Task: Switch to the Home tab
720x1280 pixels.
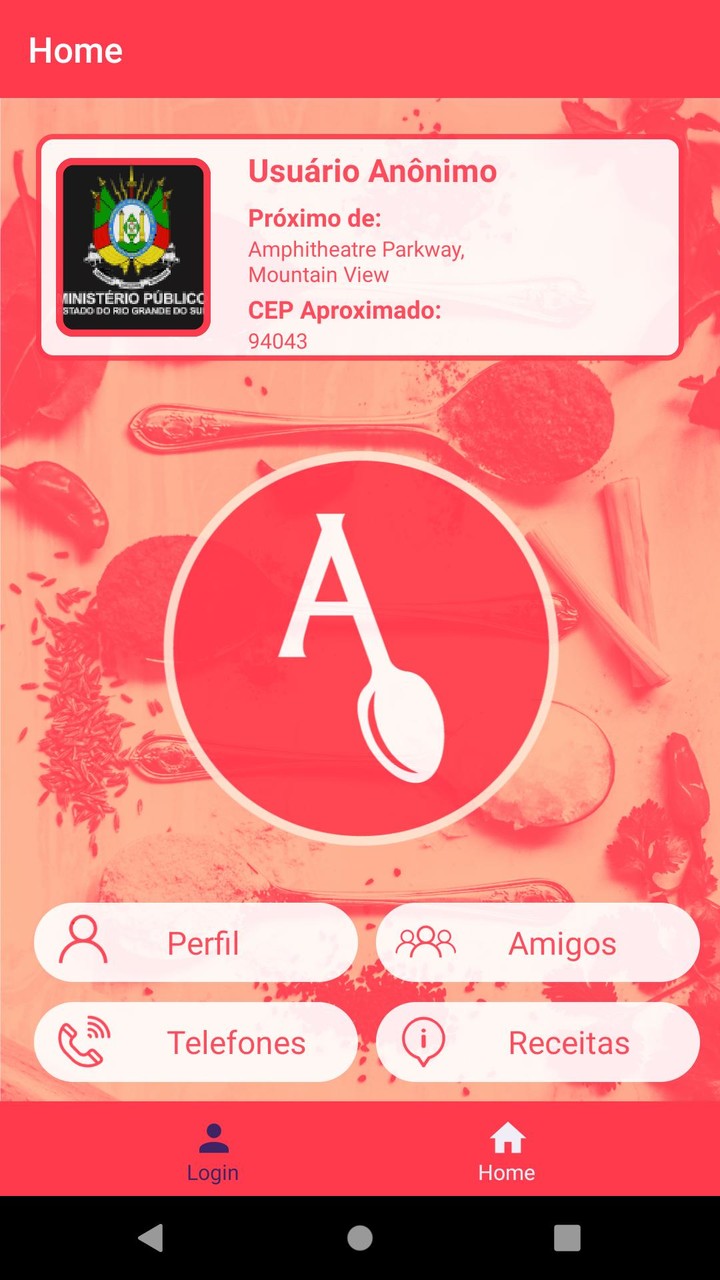Action: (x=506, y=1150)
